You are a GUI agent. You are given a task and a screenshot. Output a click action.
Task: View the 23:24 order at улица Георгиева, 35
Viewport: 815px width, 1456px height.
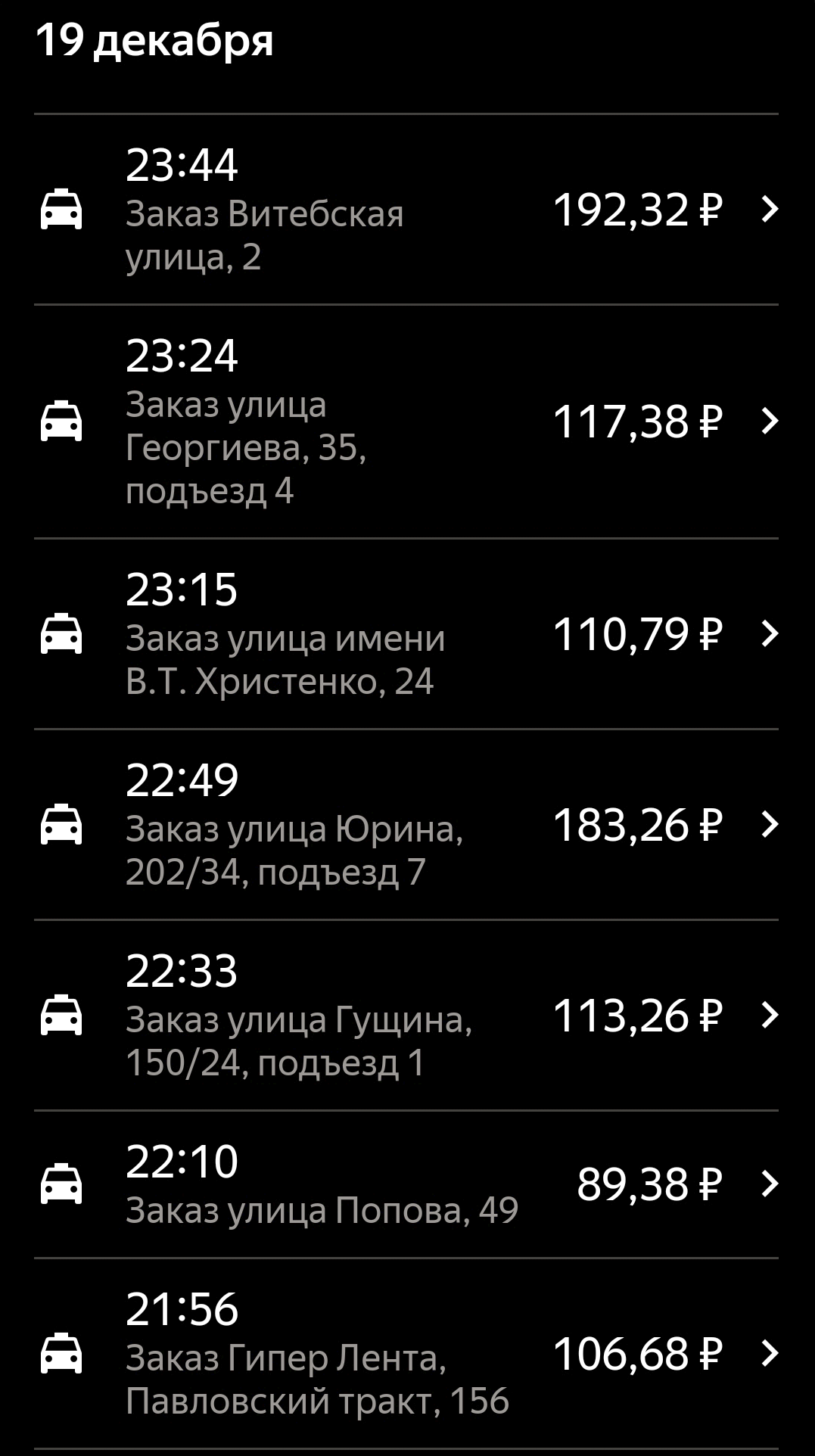(x=407, y=422)
